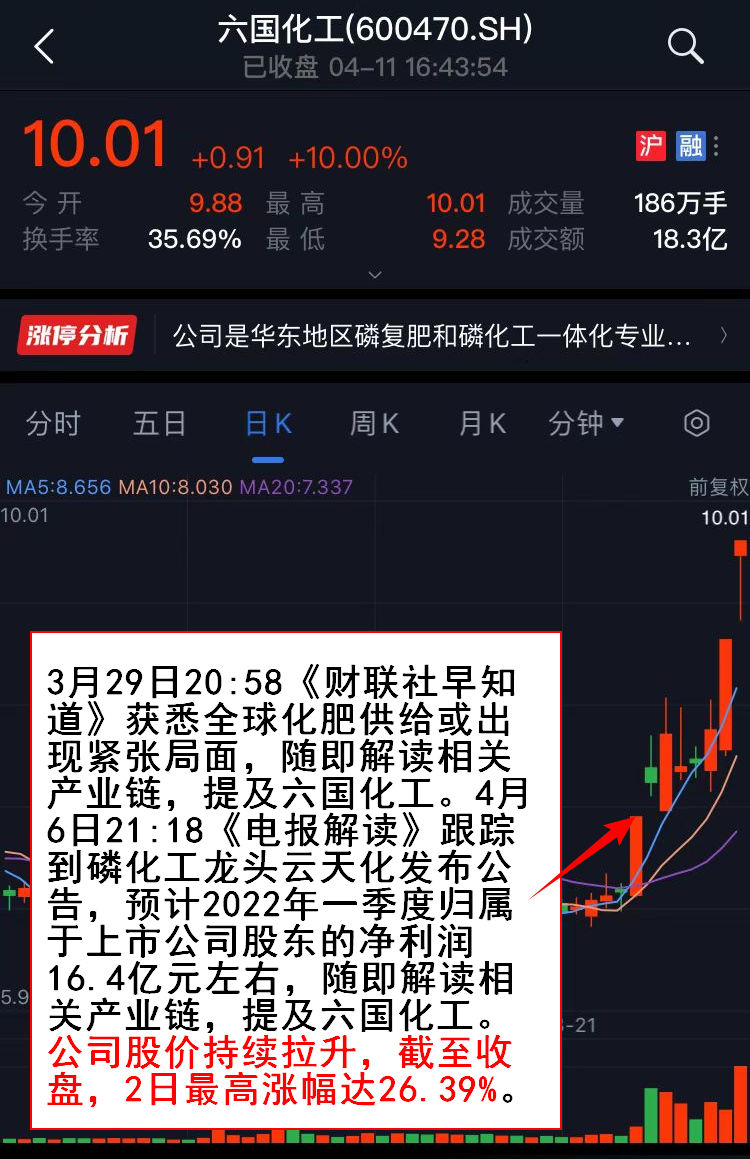Open the 分钟 interval dropdown
This screenshot has height=1159, width=750.
point(586,424)
